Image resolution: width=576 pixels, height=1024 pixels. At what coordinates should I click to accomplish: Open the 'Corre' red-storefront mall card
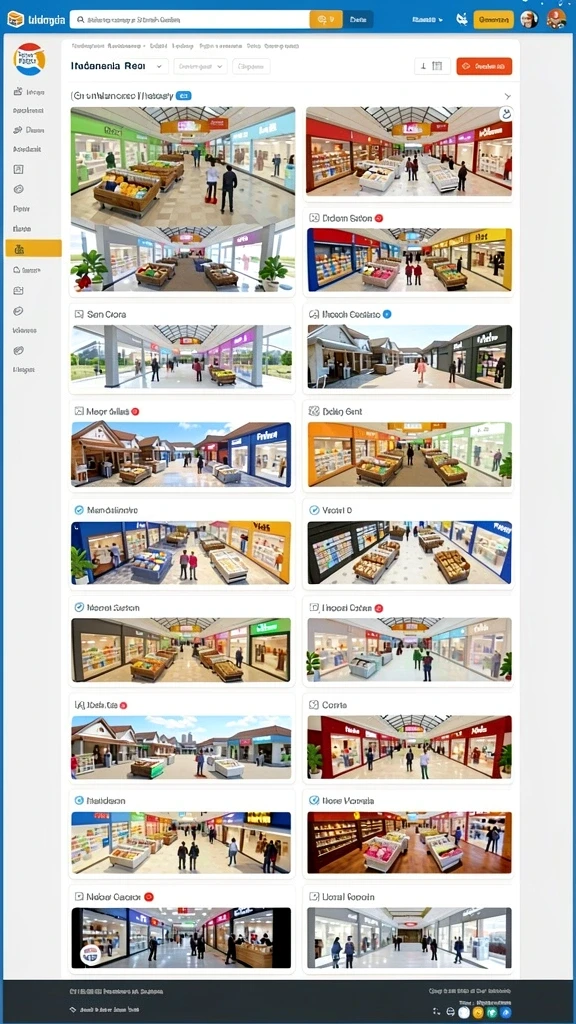coord(408,739)
